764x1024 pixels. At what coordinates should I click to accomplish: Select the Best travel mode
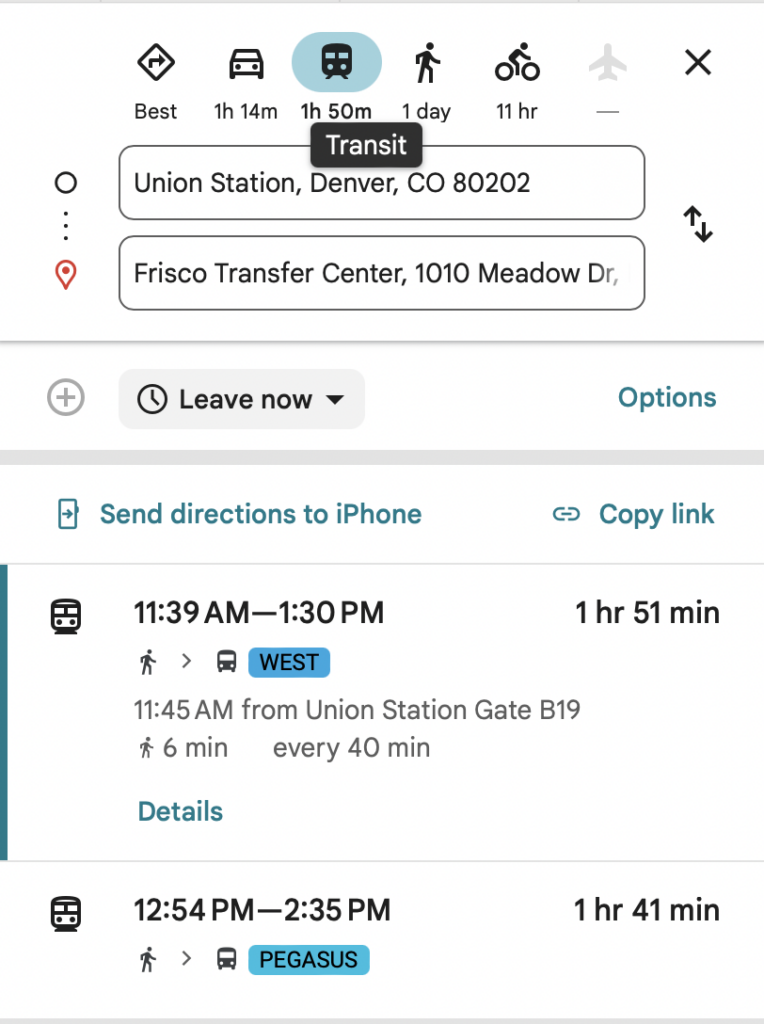click(x=155, y=62)
